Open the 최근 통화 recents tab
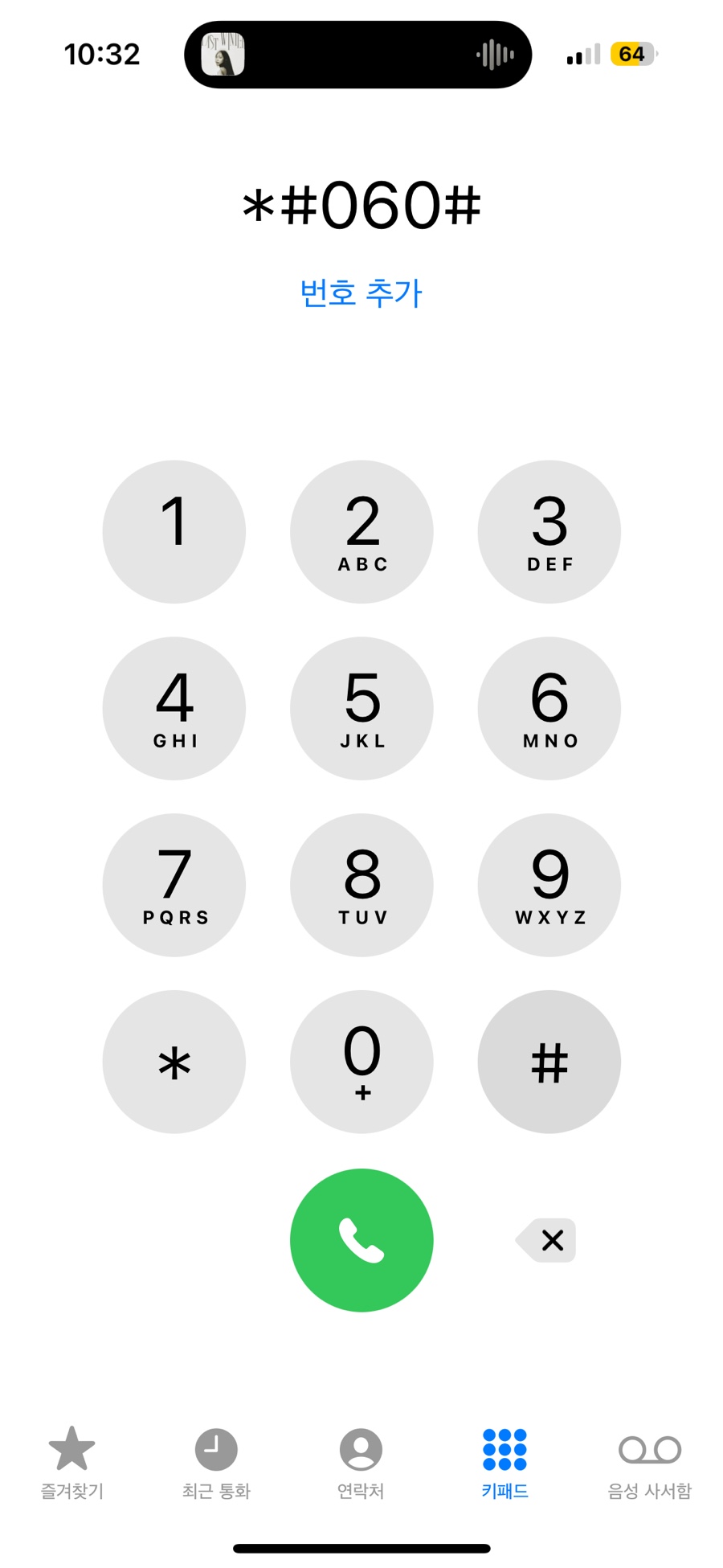This screenshot has width=723, height=1568. pos(216,1463)
